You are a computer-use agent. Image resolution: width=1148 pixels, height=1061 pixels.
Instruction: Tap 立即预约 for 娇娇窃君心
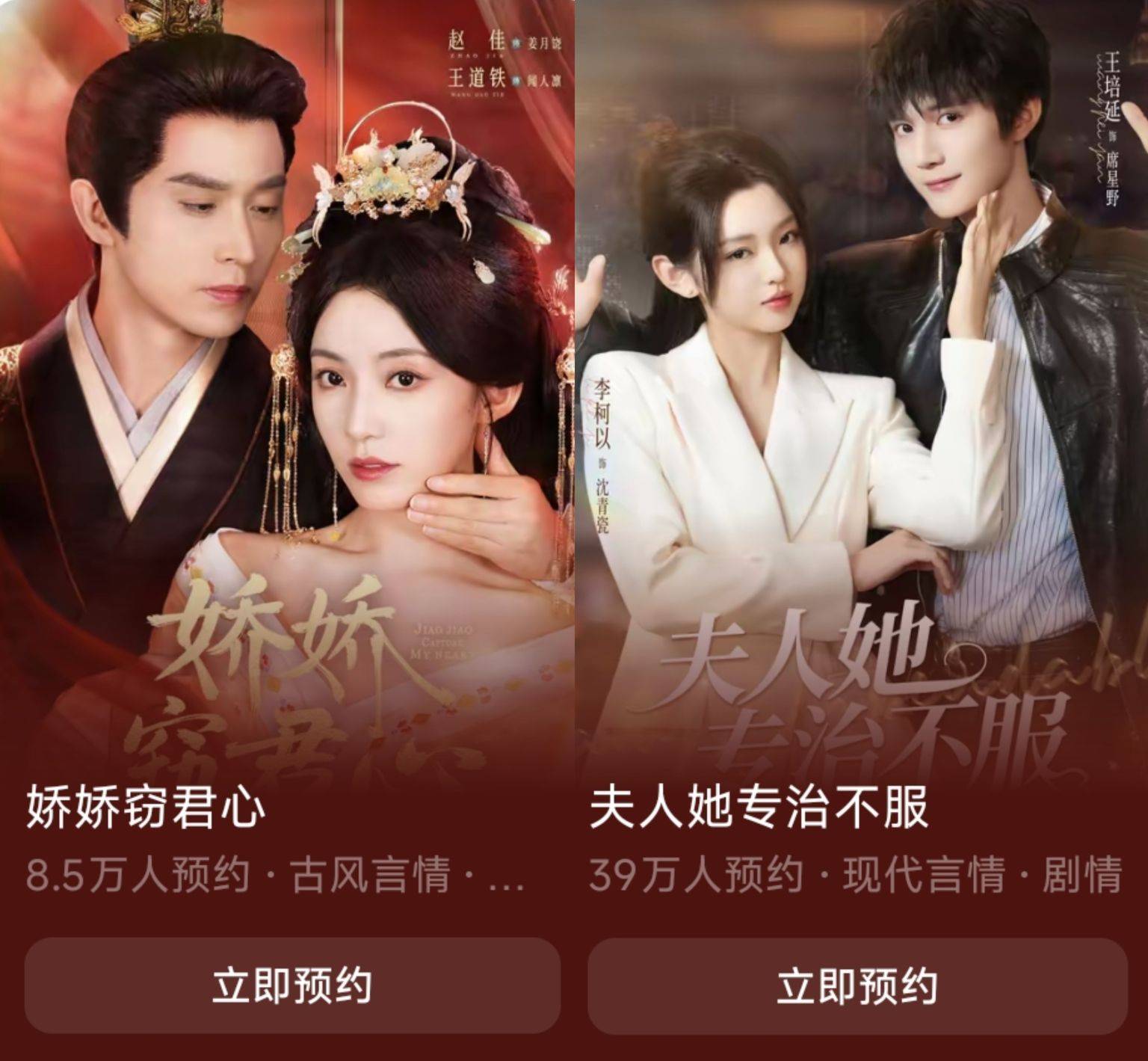point(292,985)
